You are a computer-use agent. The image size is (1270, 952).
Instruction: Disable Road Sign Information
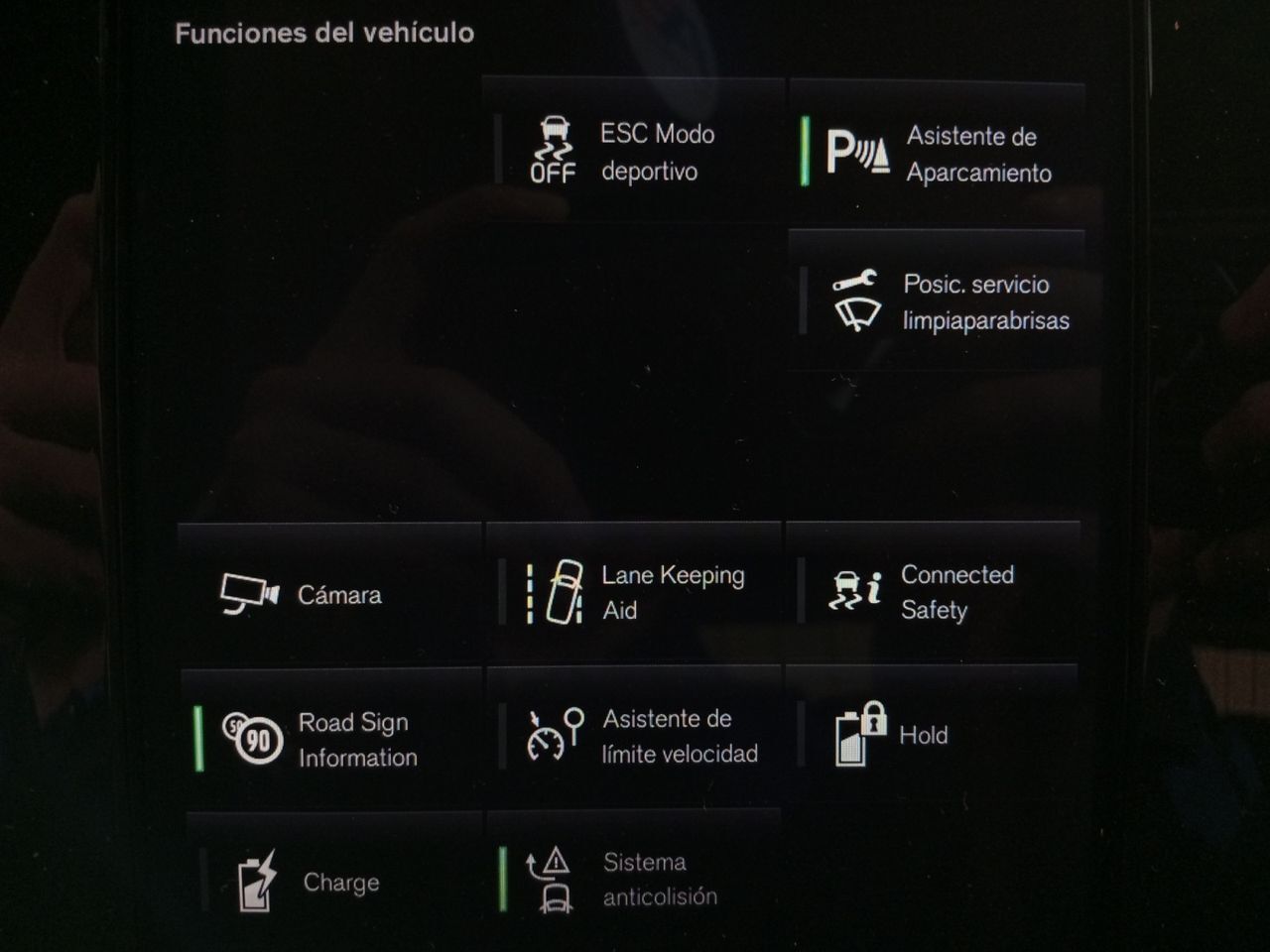tap(331, 739)
